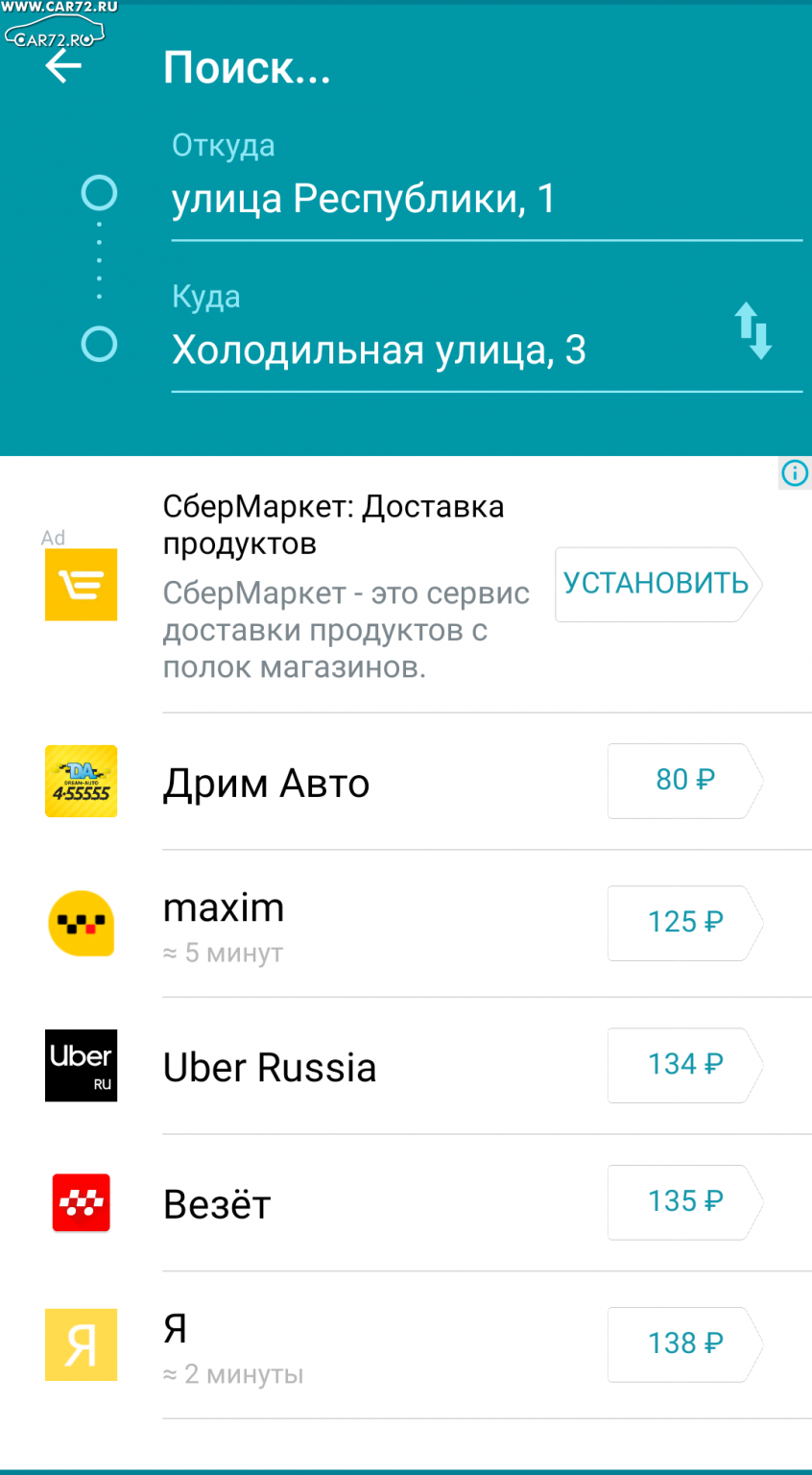Select the 80 ₽ price button

[x=685, y=780]
